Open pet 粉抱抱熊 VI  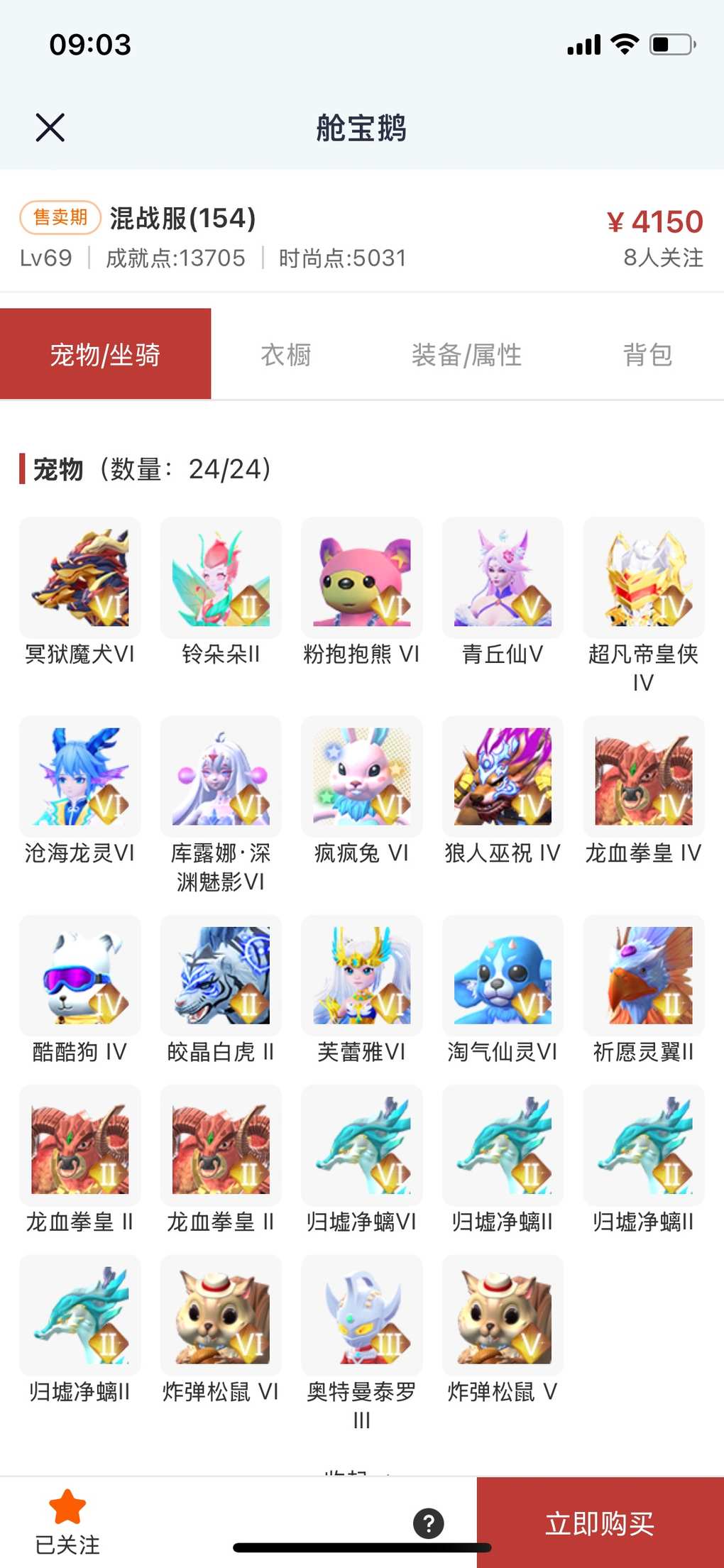(362, 578)
